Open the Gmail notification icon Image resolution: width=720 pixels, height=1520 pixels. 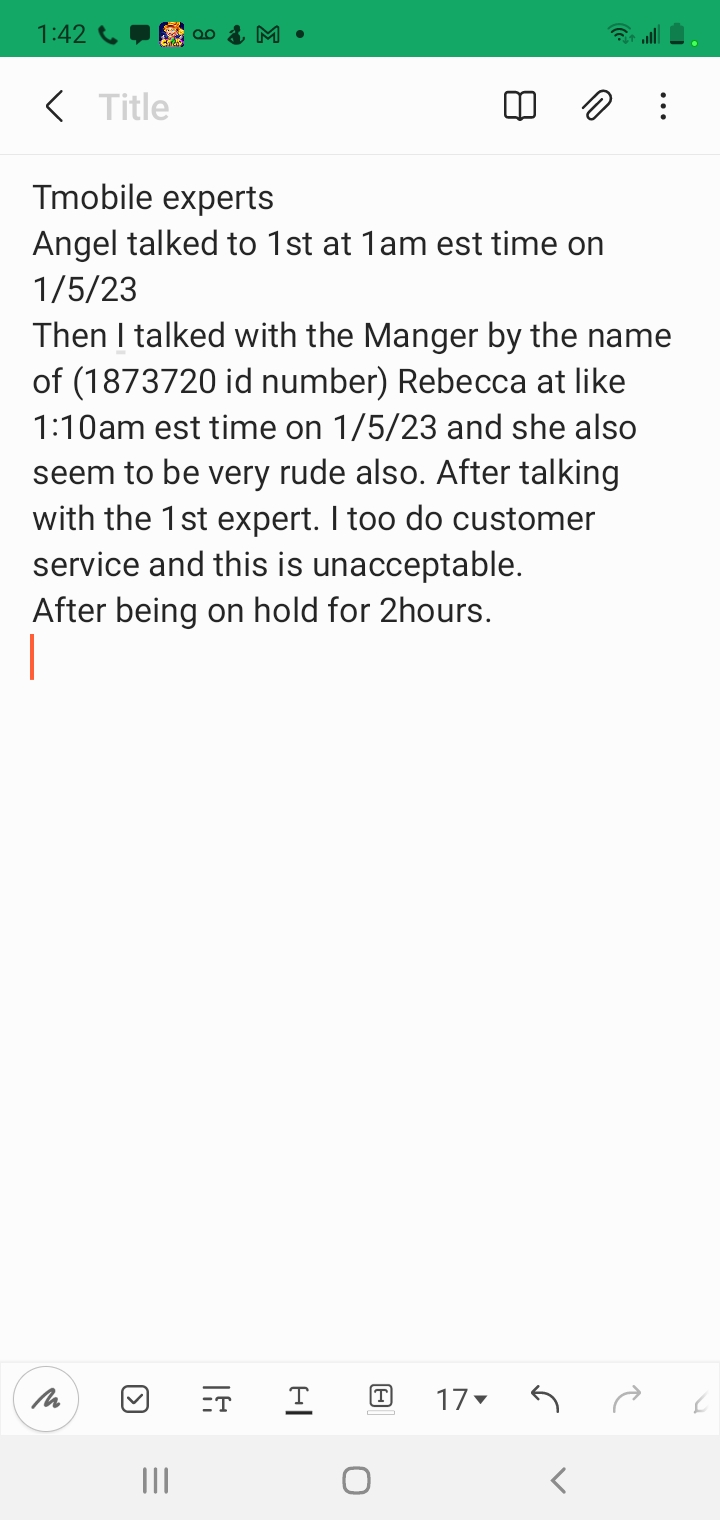[x=266, y=33]
